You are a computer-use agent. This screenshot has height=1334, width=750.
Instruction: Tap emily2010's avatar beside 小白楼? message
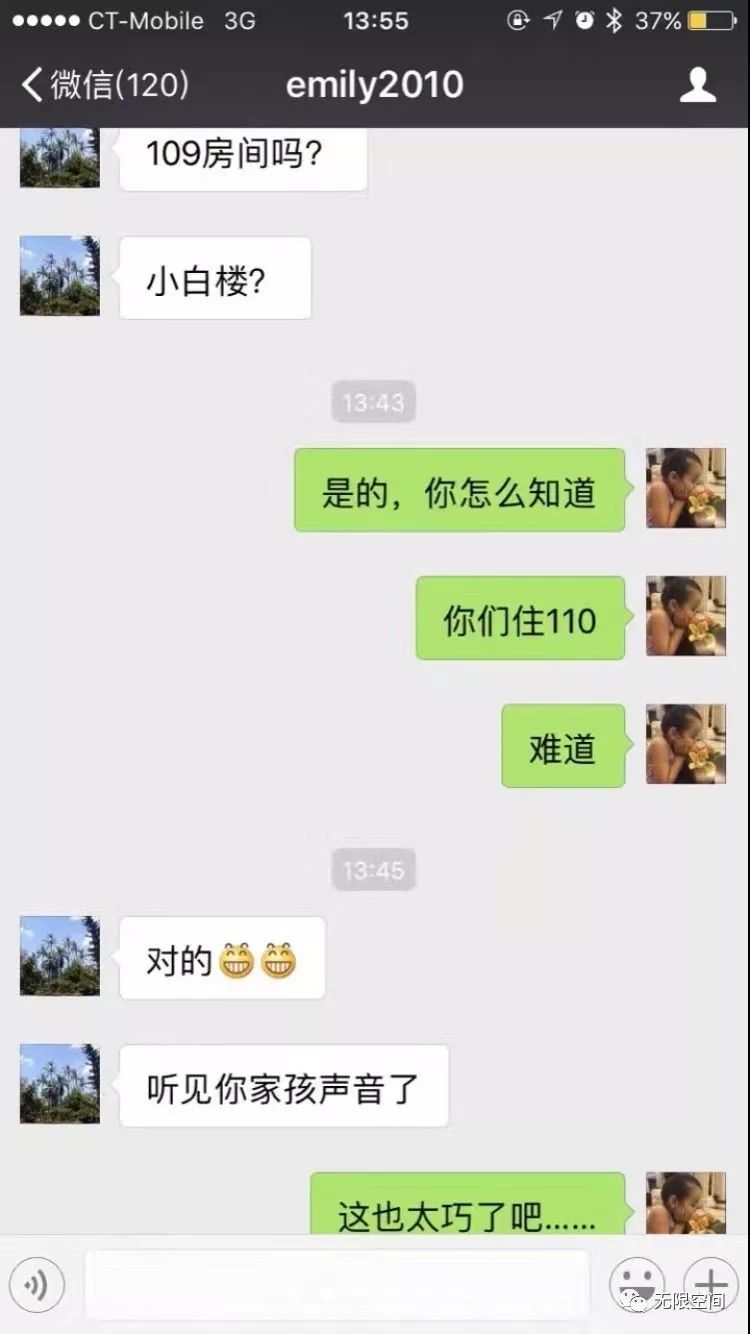tap(60, 277)
